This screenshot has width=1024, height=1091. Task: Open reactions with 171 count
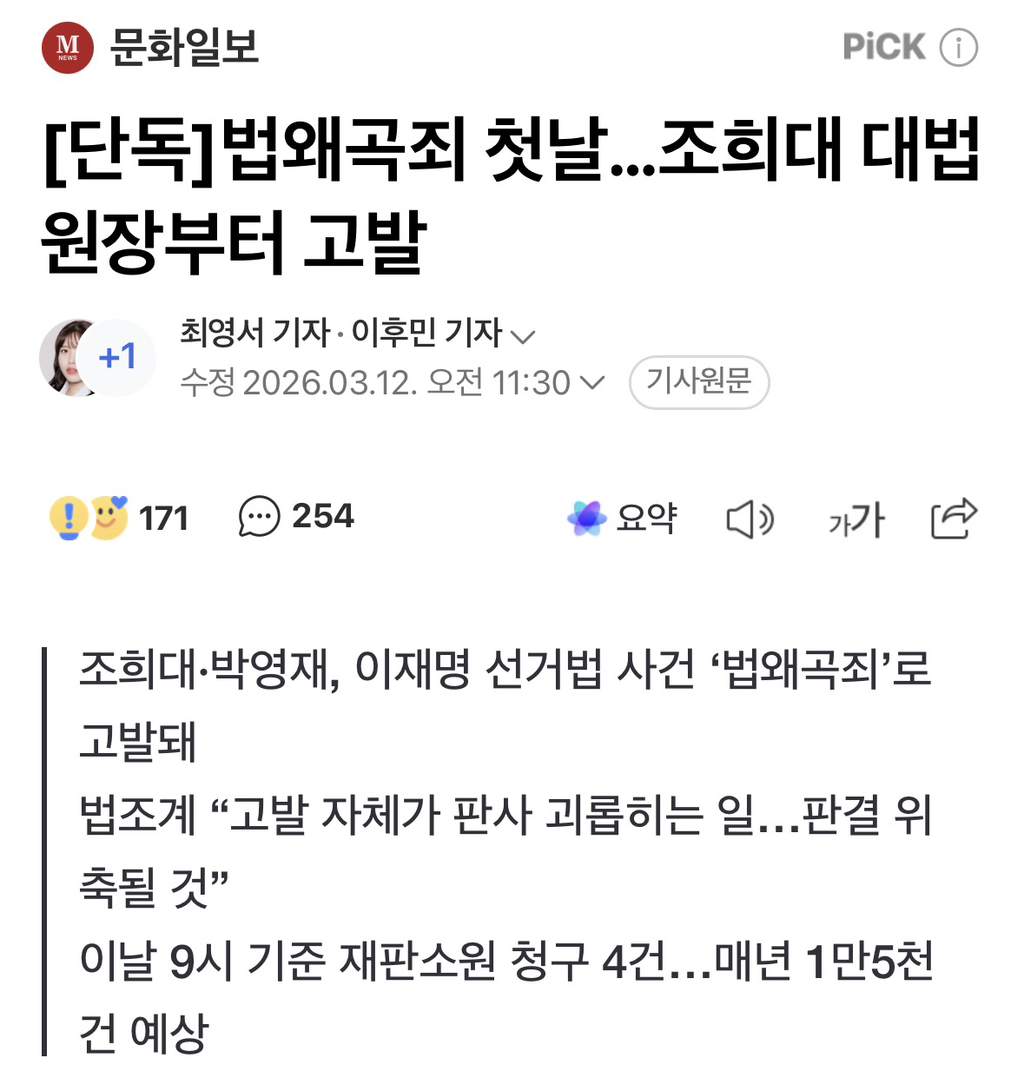[x=119, y=518]
